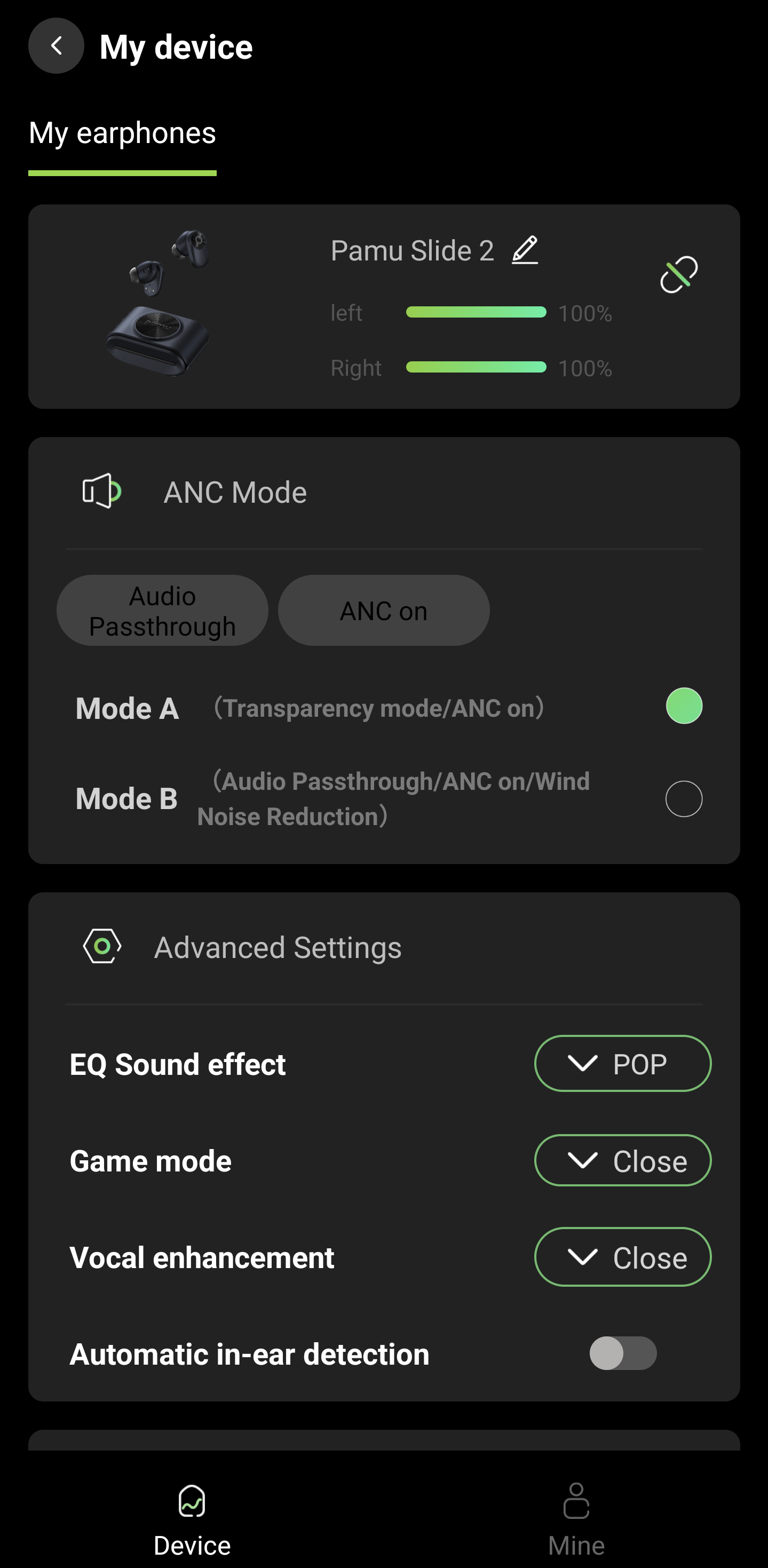This screenshot has height=1568, width=768.
Task: Switch to ANC on
Action: 383,611
